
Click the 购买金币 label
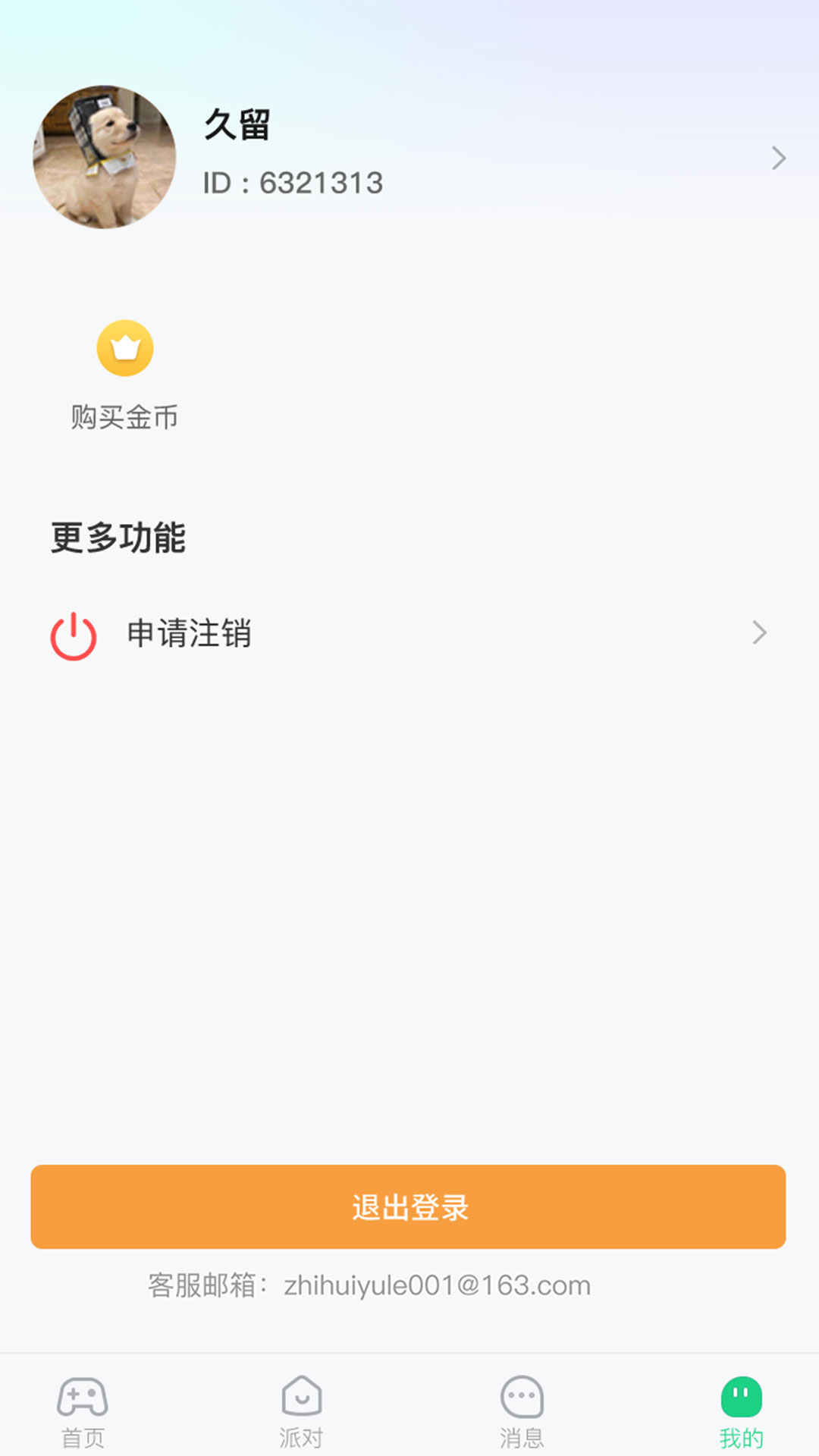pyautogui.click(x=124, y=416)
